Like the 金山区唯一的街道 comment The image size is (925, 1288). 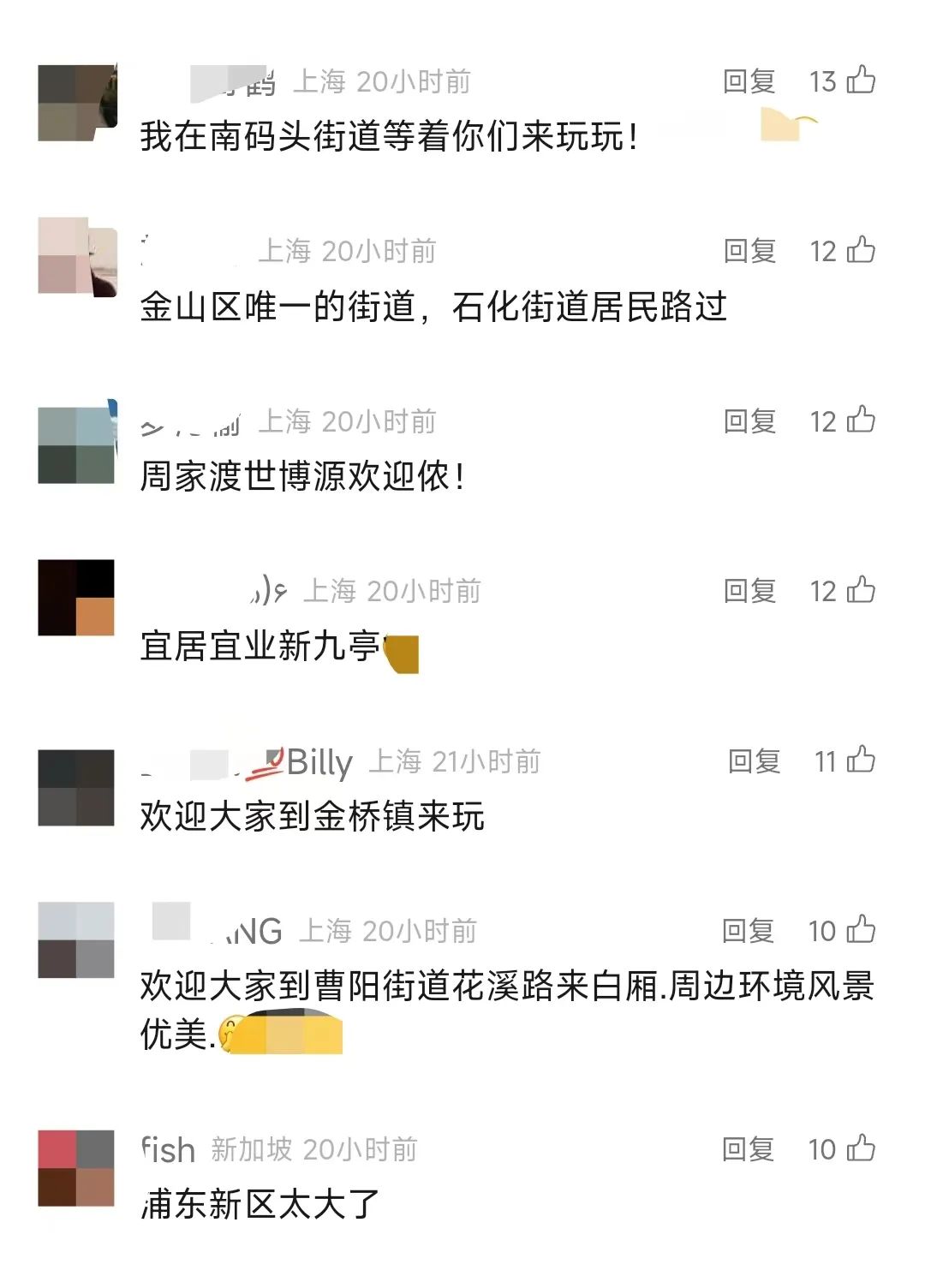(x=861, y=250)
